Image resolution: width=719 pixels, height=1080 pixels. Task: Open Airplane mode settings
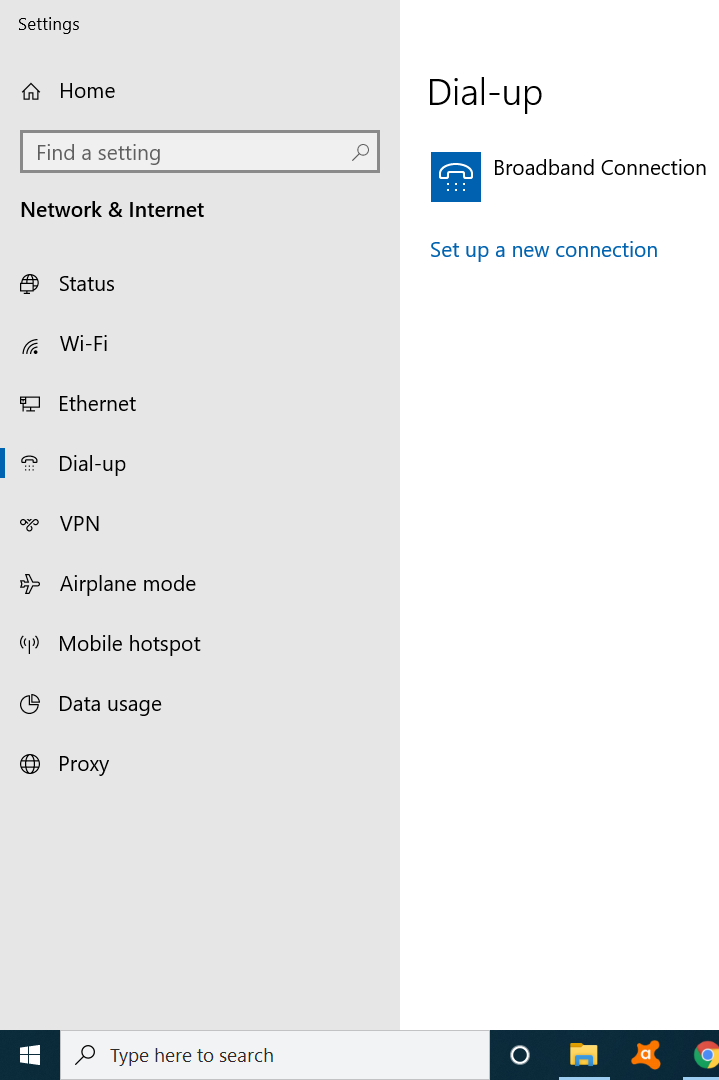click(x=127, y=584)
